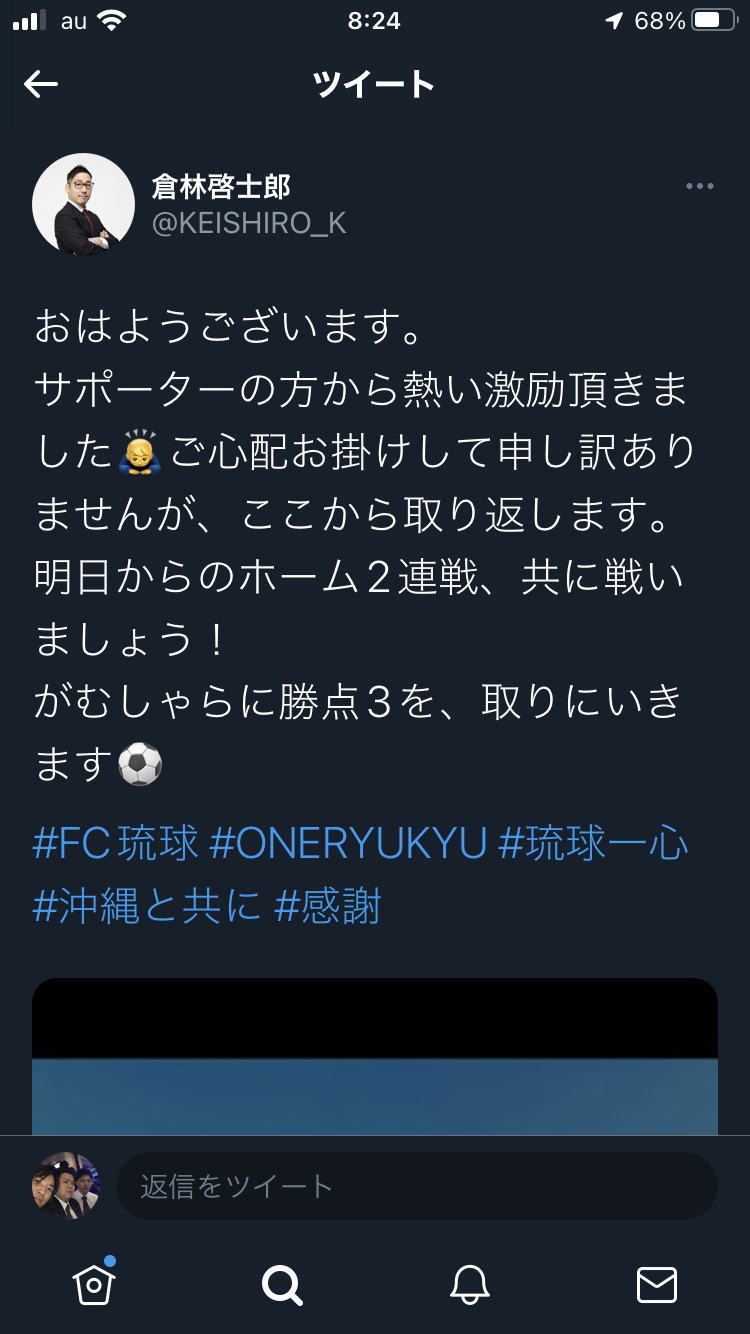The height and width of the screenshot is (1334, 750).
Task: Open the @KEISHIRO_K profile handle
Action: pyautogui.click(x=248, y=223)
